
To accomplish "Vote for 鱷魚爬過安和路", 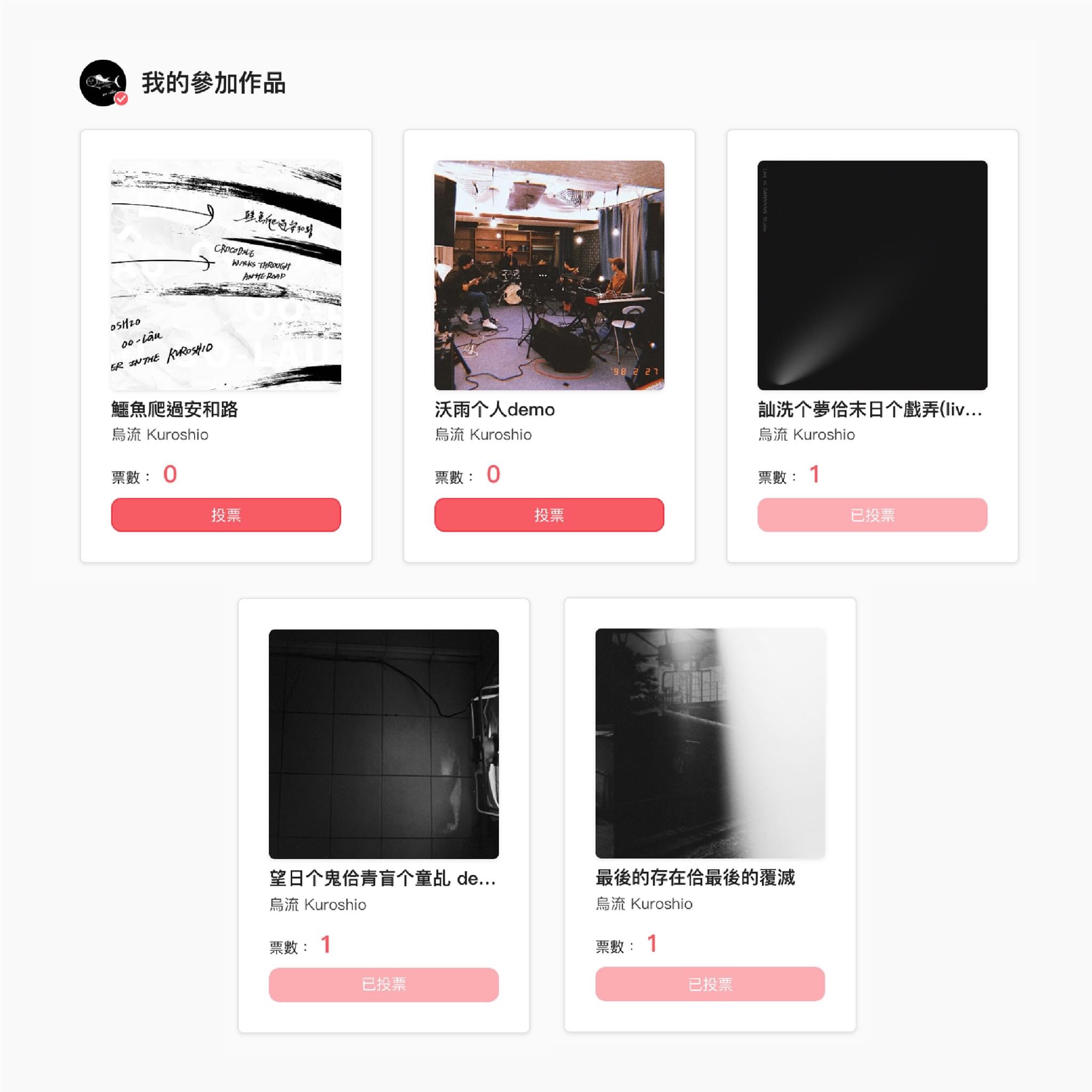I will [226, 515].
